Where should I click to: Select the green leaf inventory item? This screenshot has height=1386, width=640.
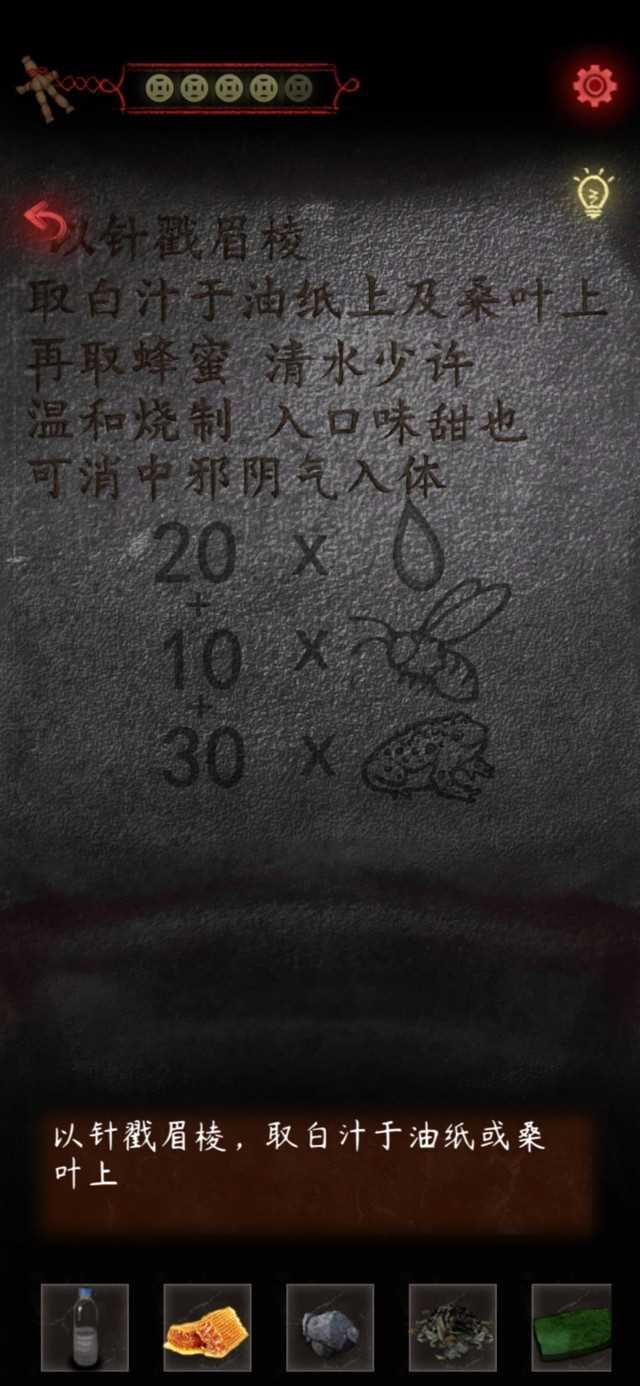pyautogui.click(x=572, y=1327)
